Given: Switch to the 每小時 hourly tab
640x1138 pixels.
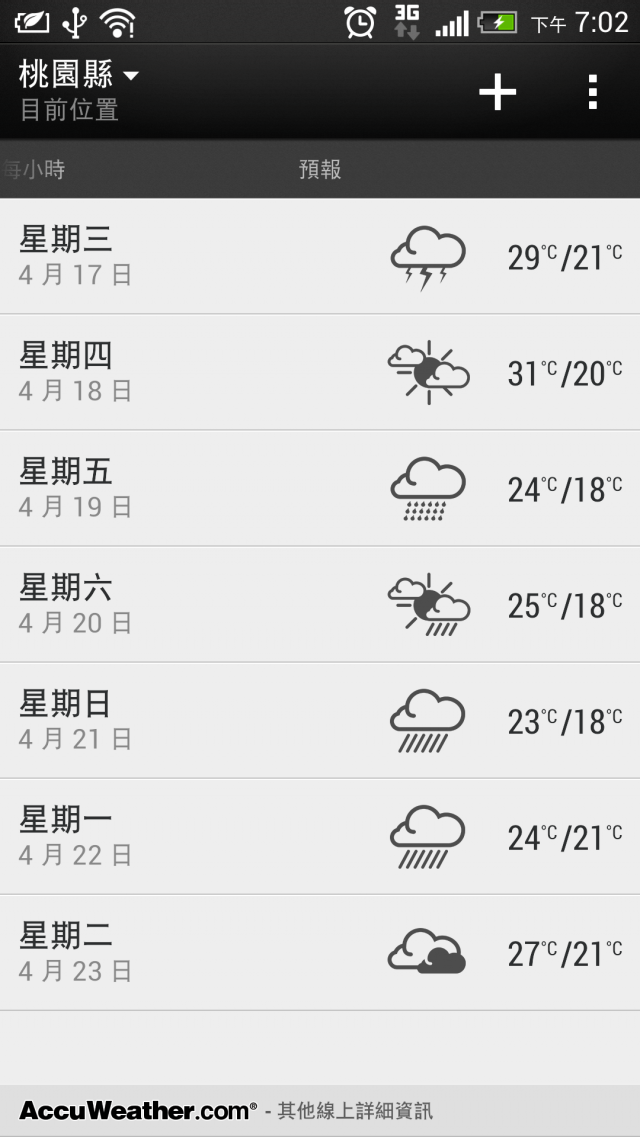Looking at the screenshot, I should 33,169.
